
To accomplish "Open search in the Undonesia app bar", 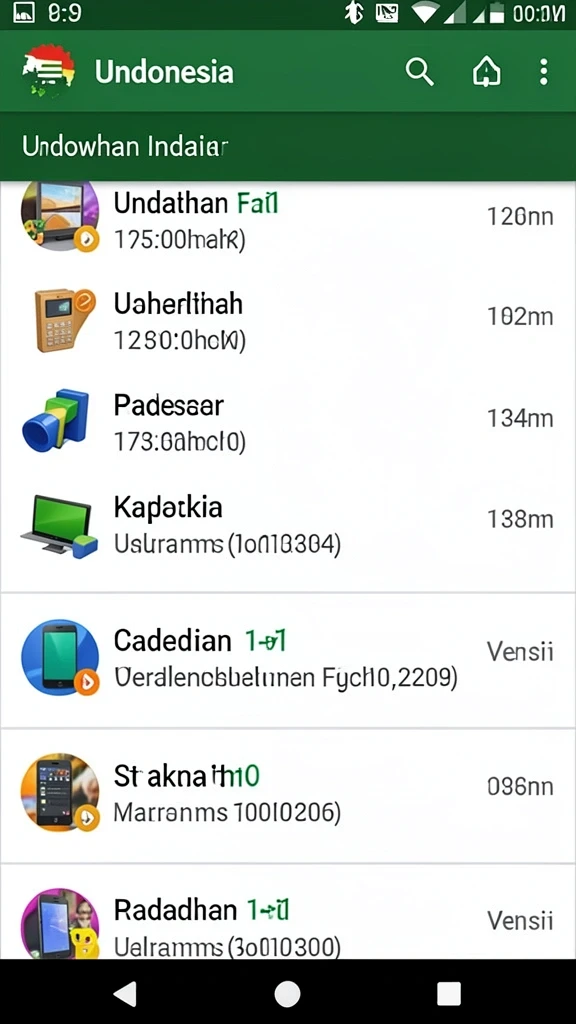I will [x=419, y=71].
